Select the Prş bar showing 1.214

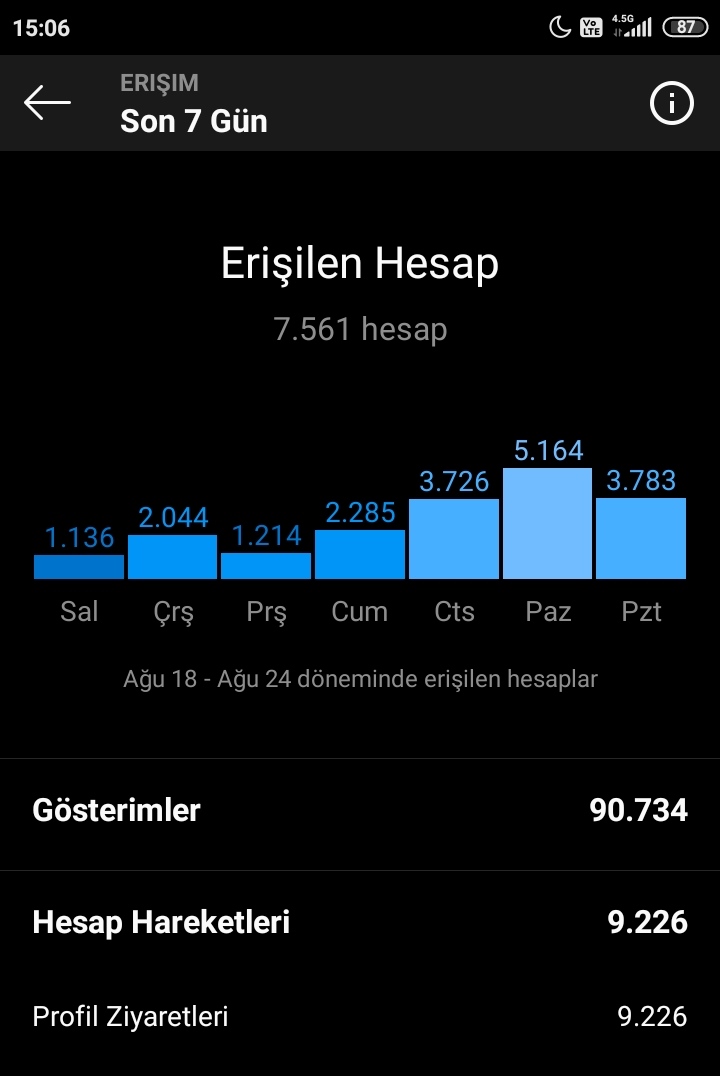[266, 566]
